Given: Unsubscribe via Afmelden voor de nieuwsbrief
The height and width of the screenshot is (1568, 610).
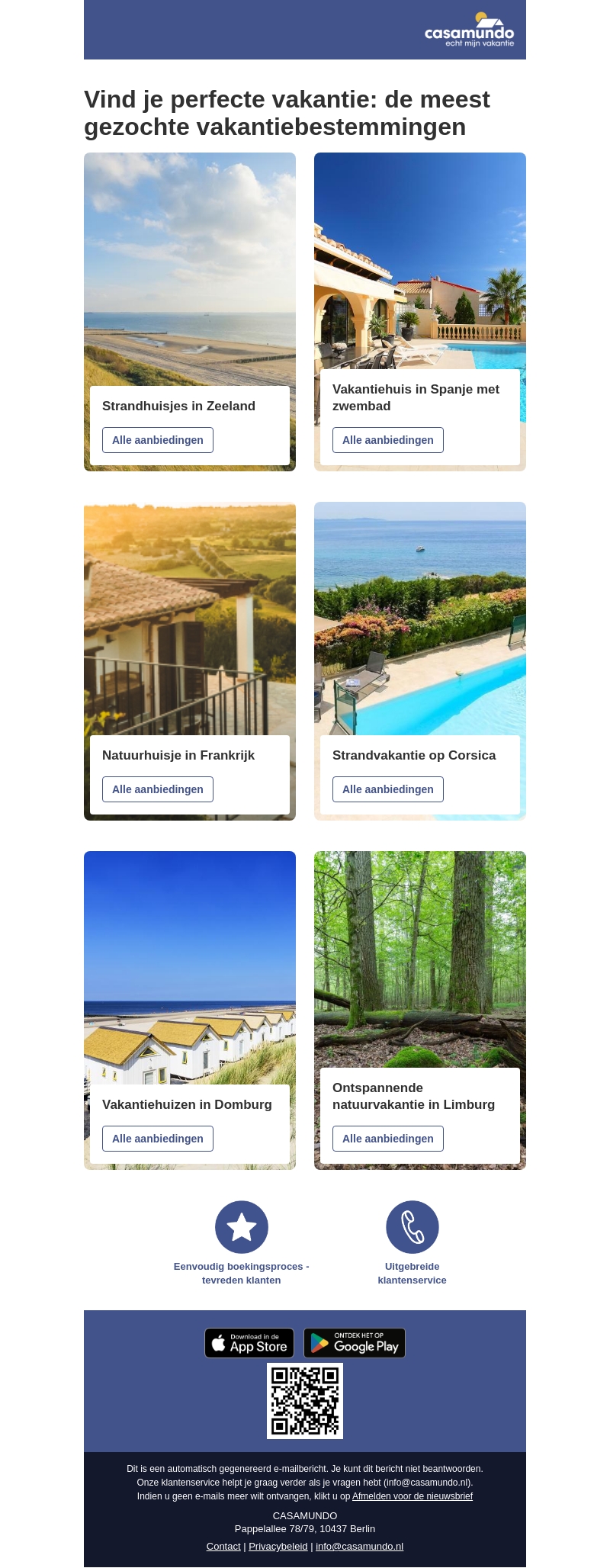Looking at the screenshot, I should 413,1496.
